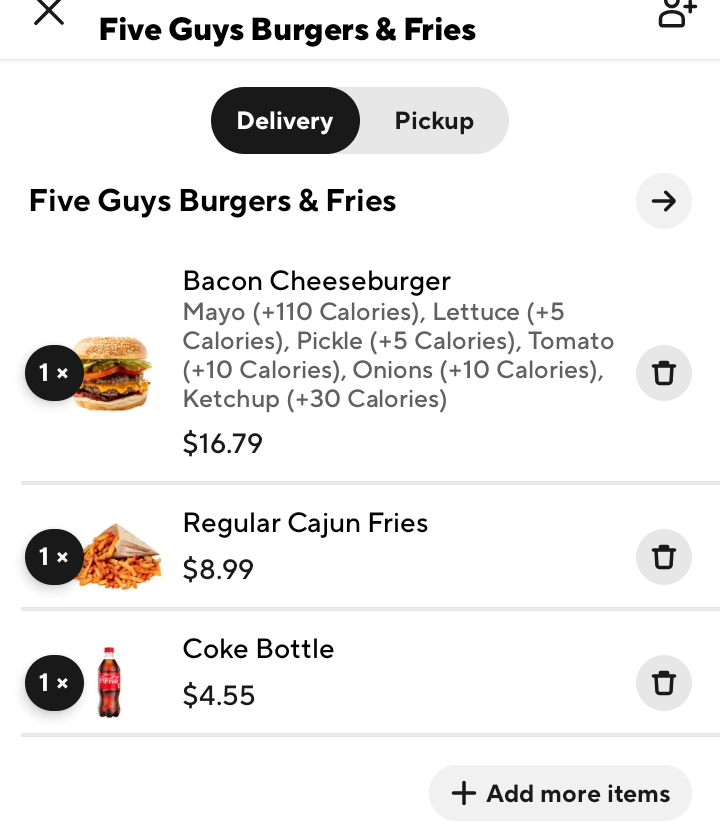Remove Bacon Cheeseburger from cart
Screen dimensions: 720x832
click(x=664, y=373)
